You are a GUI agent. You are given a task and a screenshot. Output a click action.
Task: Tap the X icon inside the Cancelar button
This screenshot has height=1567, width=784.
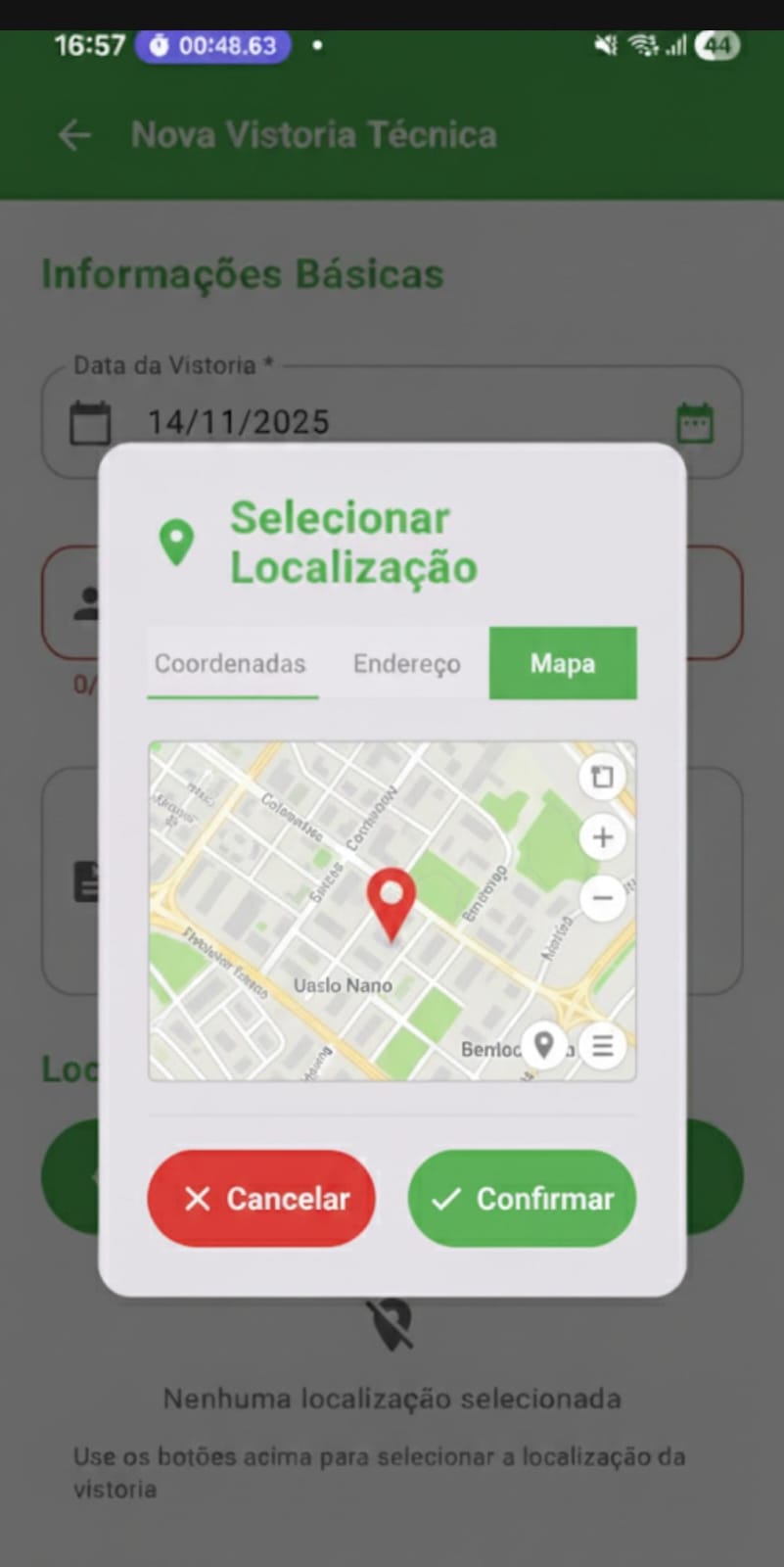[199, 1198]
